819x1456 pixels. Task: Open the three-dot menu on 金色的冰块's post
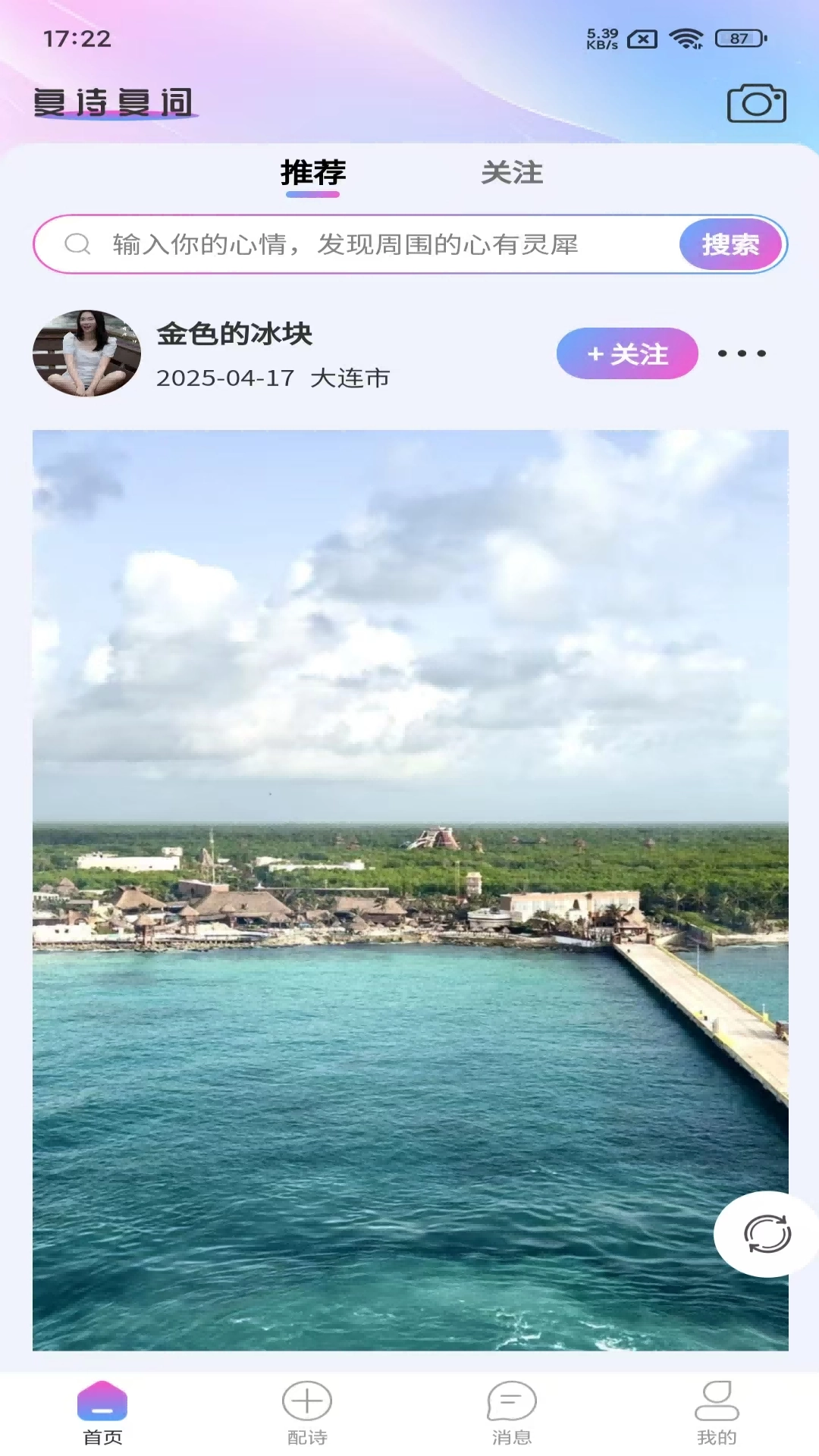point(742,353)
